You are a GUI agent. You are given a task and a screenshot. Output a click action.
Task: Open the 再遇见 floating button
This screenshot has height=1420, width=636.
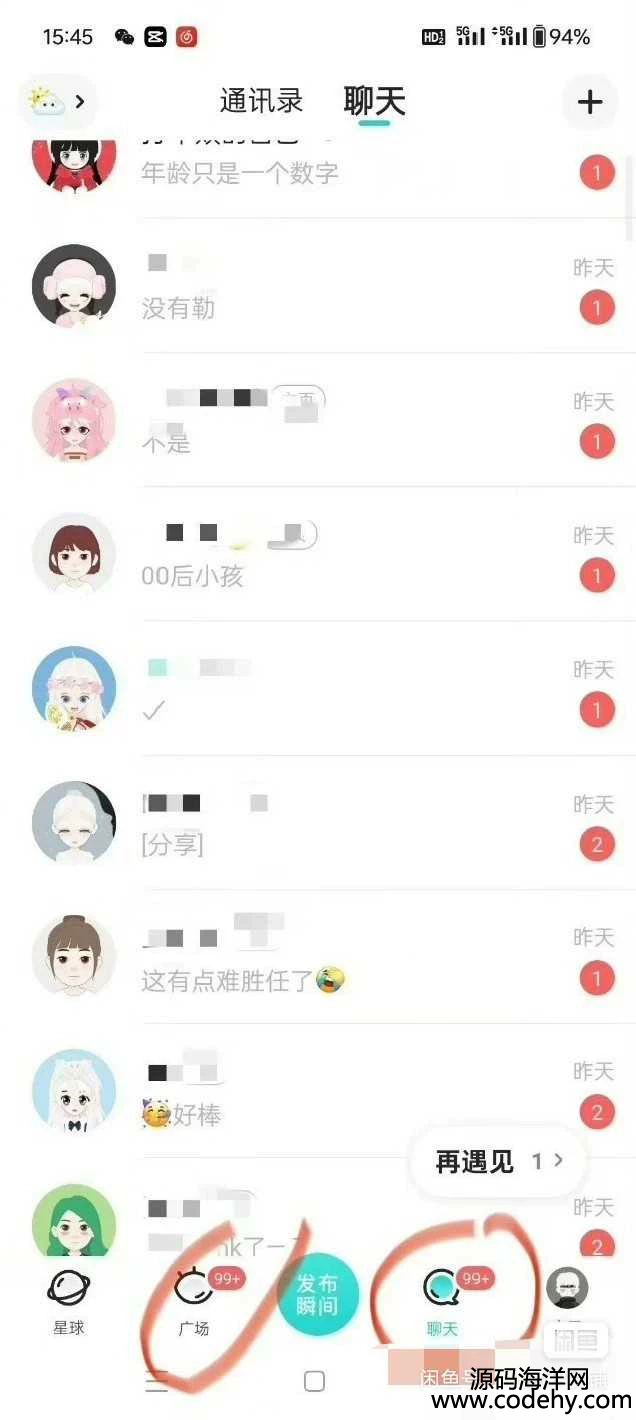(498, 1161)
